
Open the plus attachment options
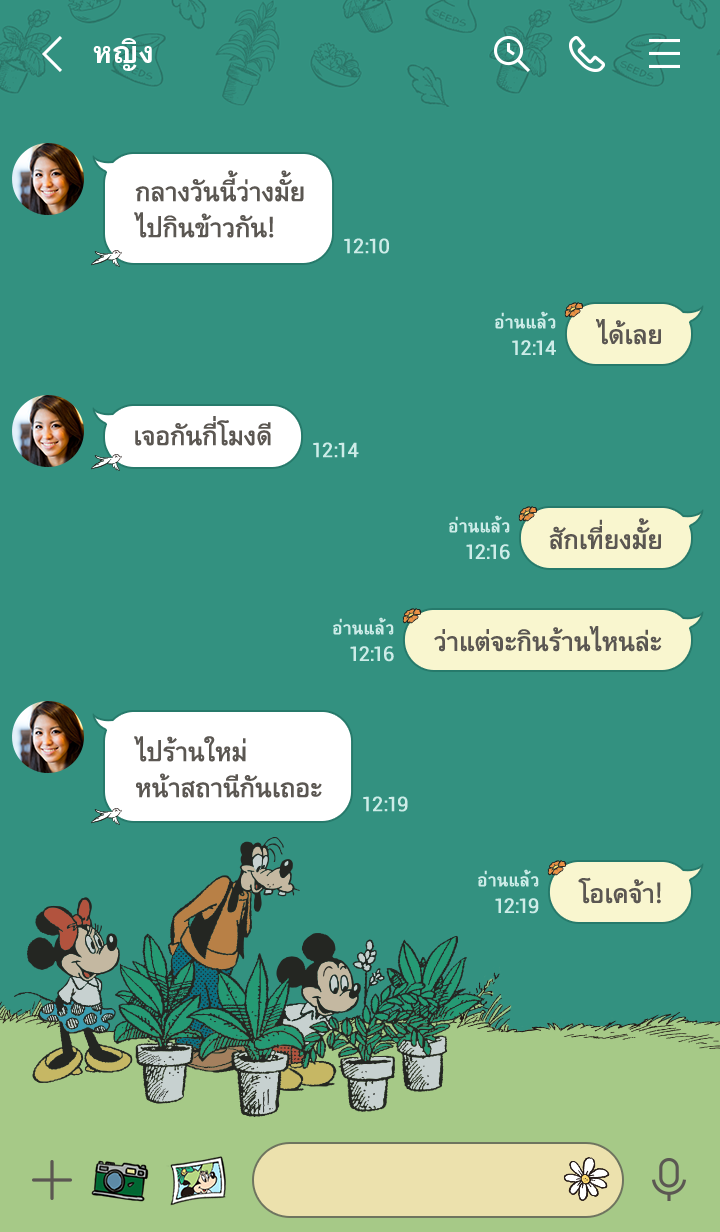52,1180
